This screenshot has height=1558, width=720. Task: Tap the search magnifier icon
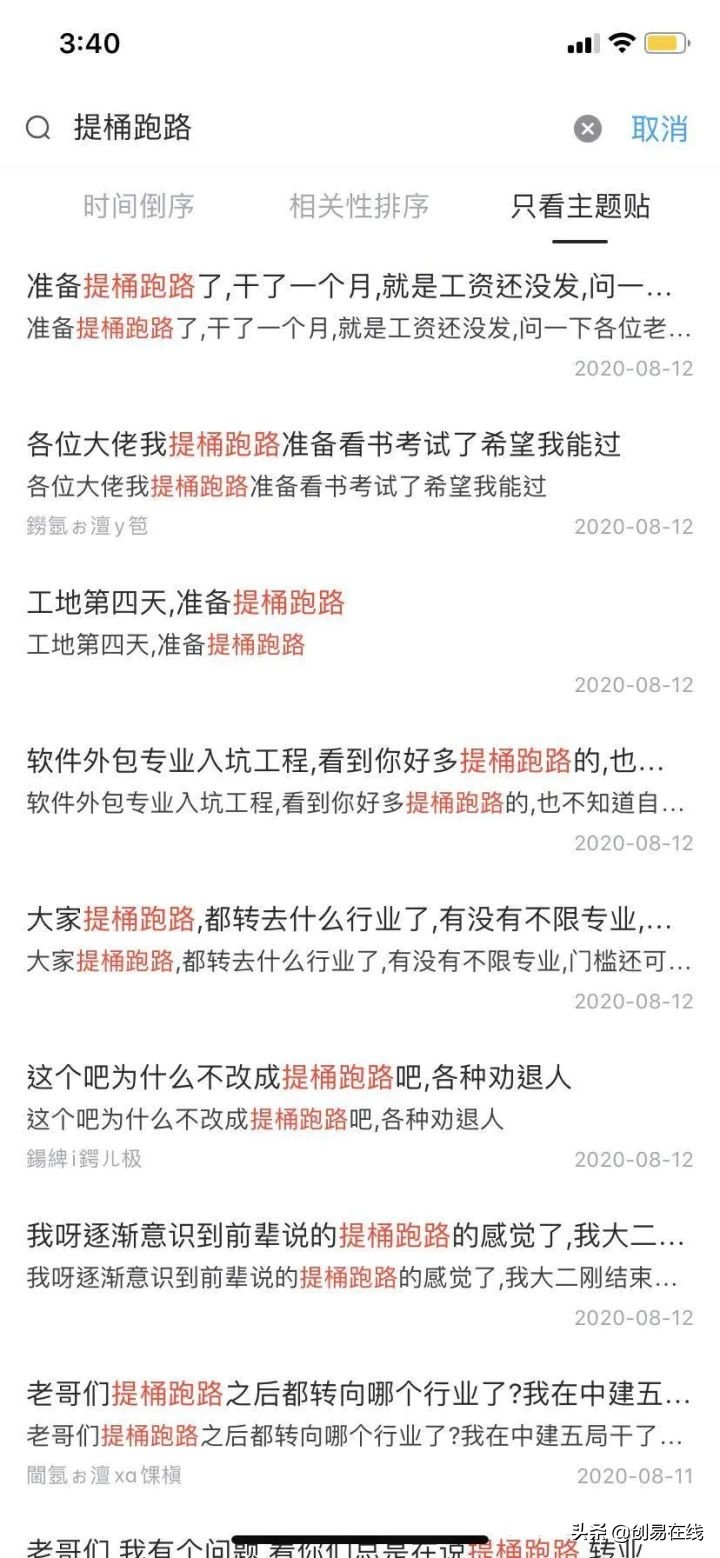click(x=37, y=130)
